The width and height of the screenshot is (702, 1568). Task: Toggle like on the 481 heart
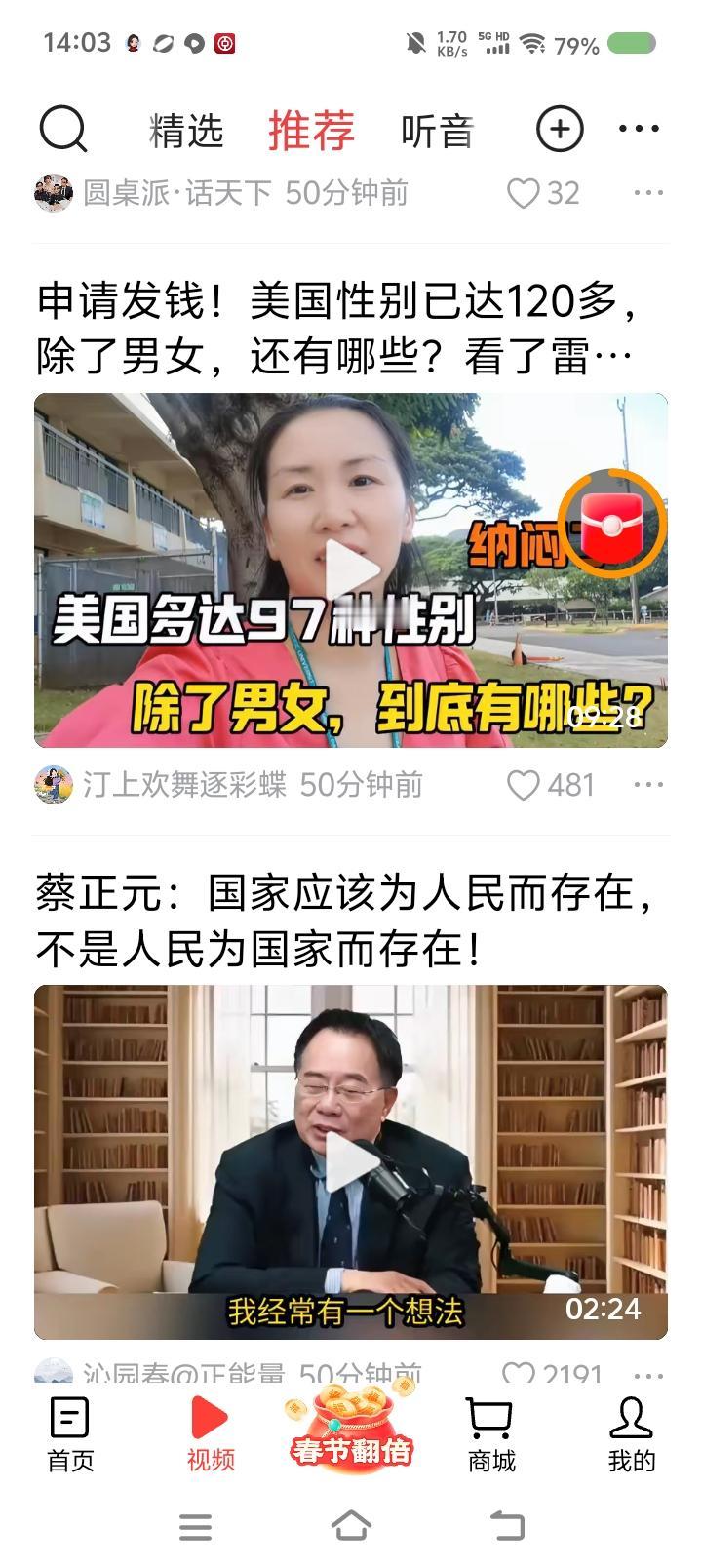(526, 785)
